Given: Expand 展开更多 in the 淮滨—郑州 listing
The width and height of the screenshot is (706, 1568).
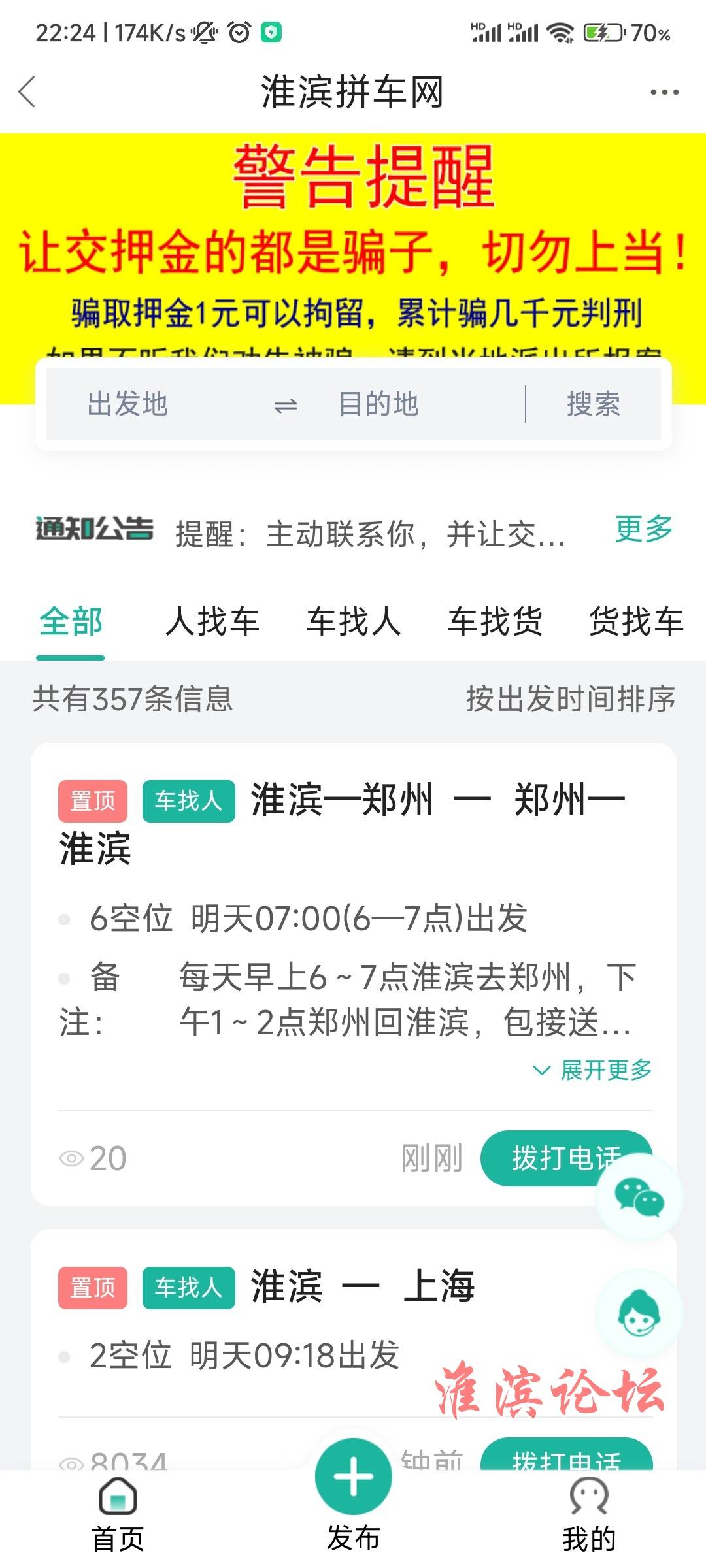Looking at the screenshot, I should pyautogui.click(x=594, y=1070).
